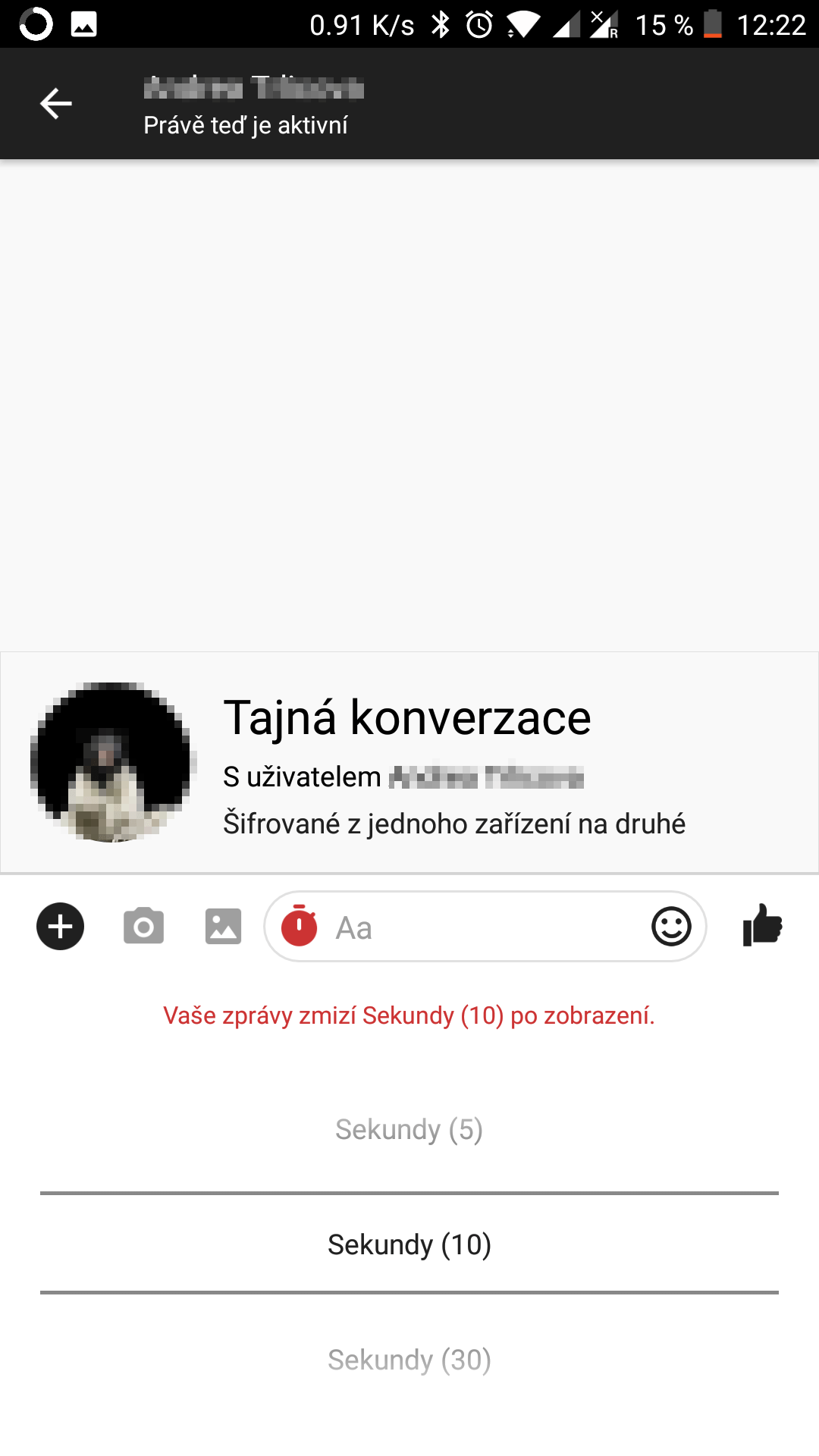The image size is (819, 1456).
Task: Select Sekundy (5) timer option
Action: 409,1129
